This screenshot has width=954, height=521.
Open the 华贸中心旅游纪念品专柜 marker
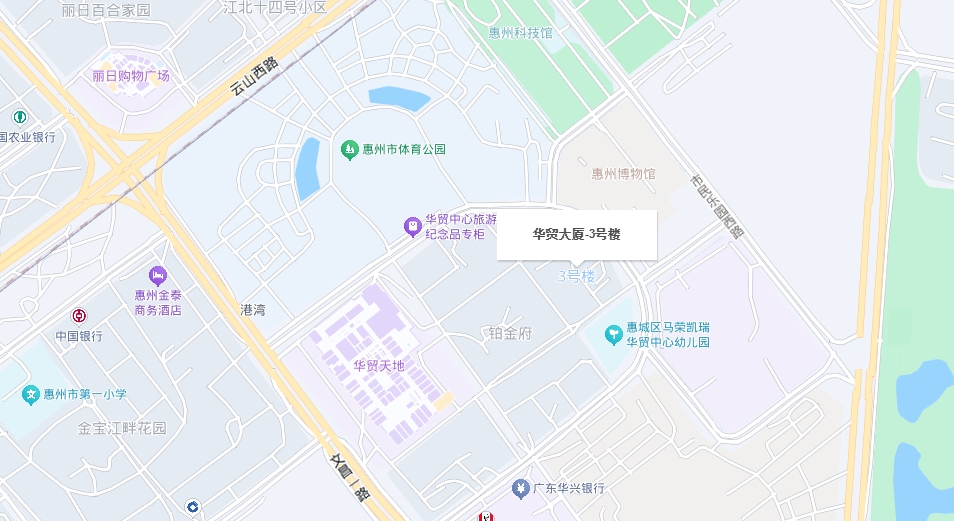411,227
